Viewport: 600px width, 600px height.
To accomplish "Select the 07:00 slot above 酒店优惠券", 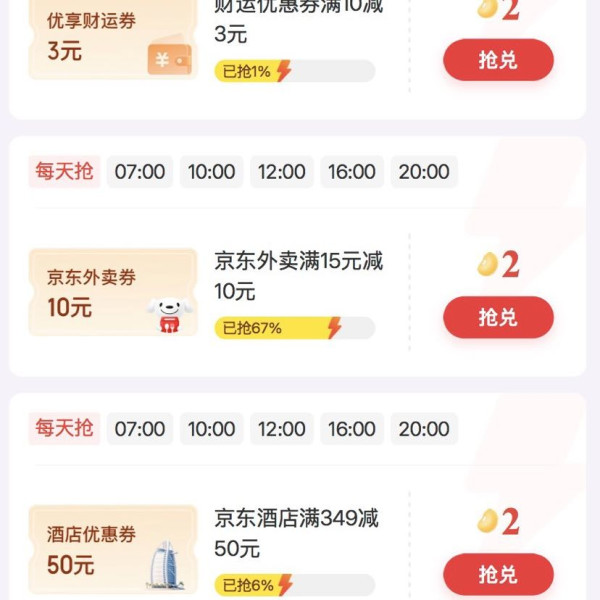I will [140, 429].
